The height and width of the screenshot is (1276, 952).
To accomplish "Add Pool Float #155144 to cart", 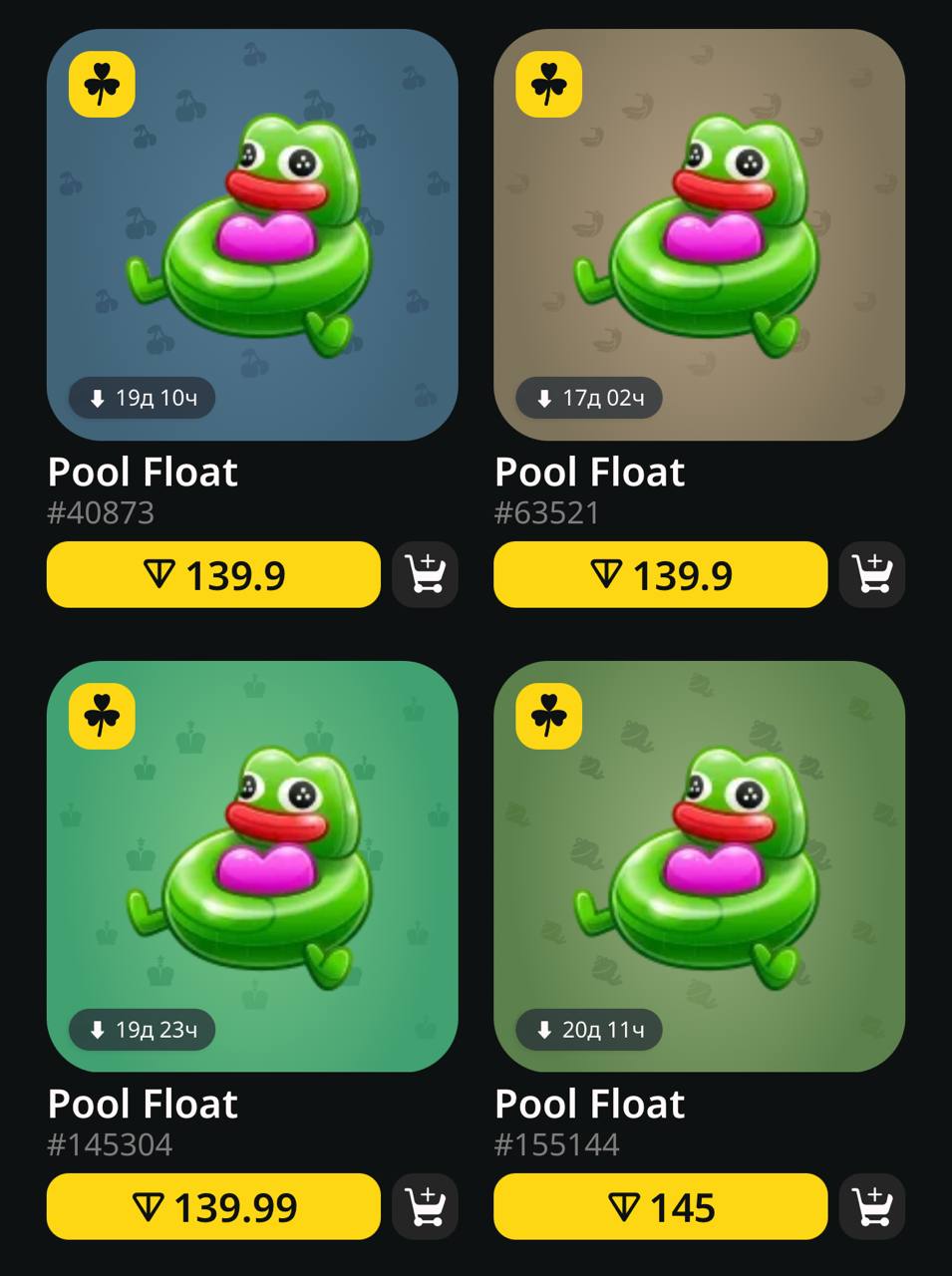I will point(871,1206).
